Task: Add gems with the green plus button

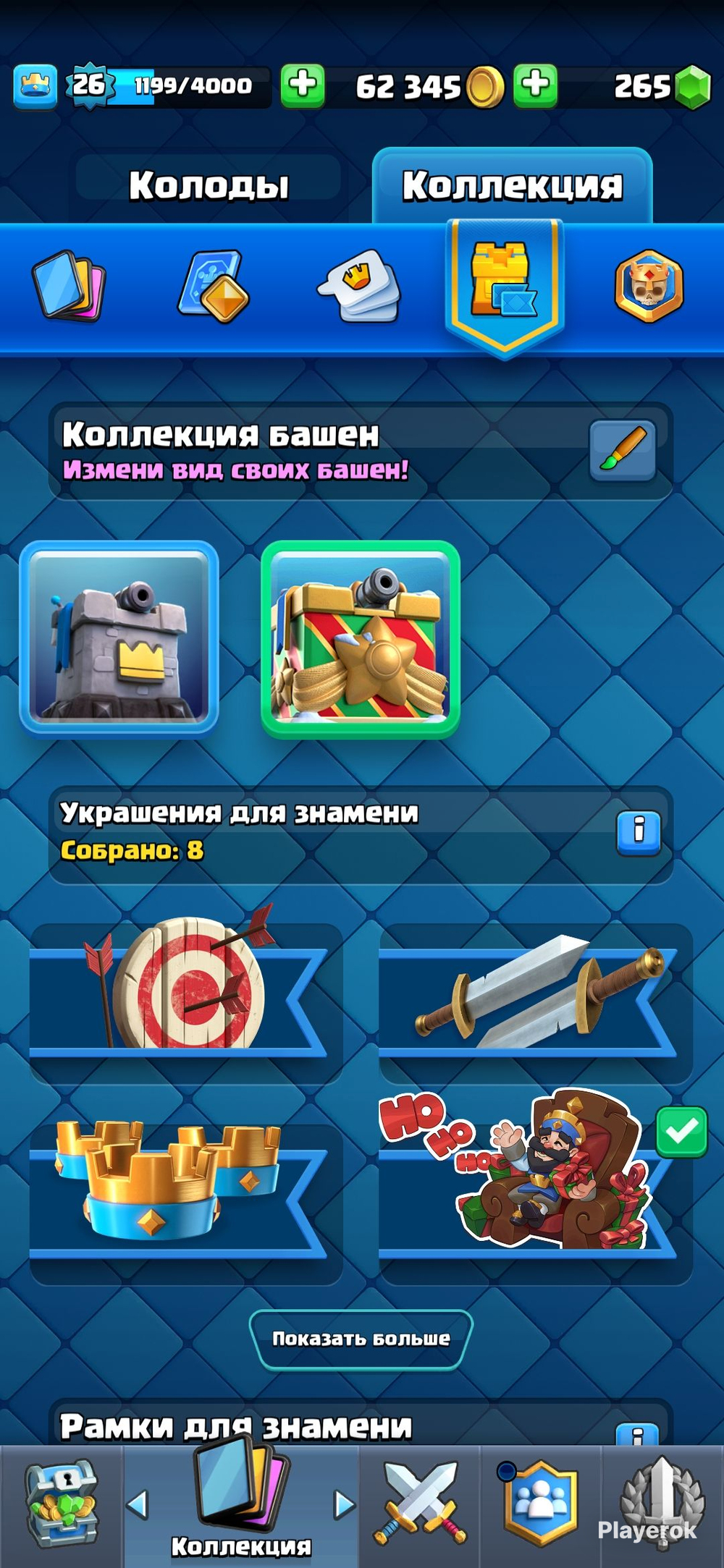Action: coord(535,86)
